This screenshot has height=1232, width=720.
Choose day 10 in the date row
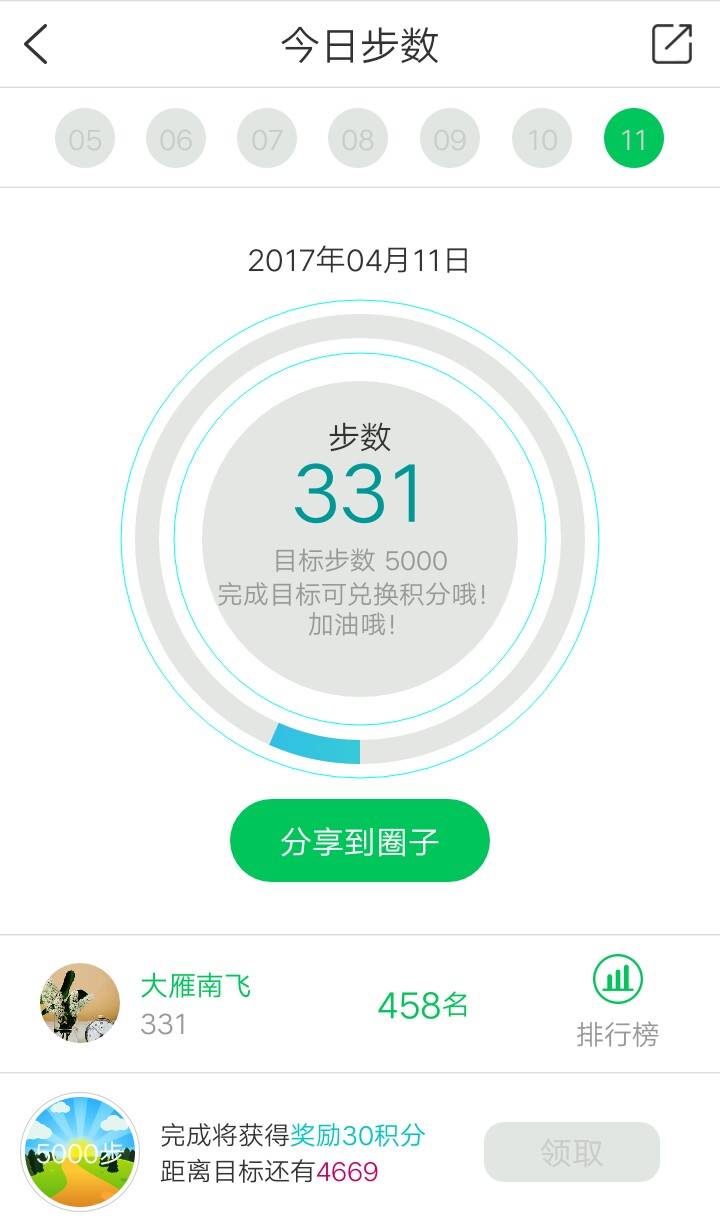(x=542, y=139)
